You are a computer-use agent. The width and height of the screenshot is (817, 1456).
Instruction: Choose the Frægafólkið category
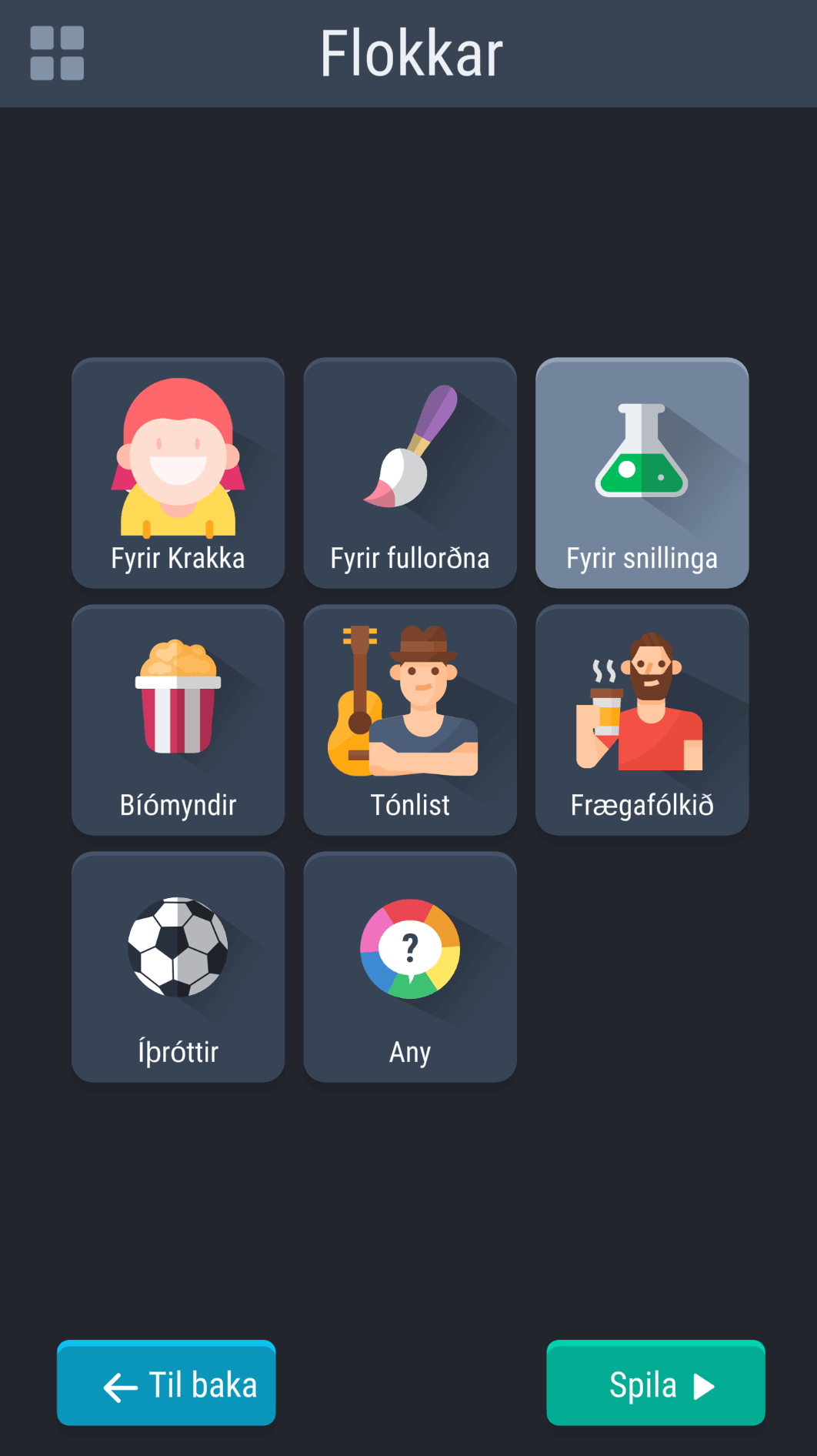(x=642, y=720)
